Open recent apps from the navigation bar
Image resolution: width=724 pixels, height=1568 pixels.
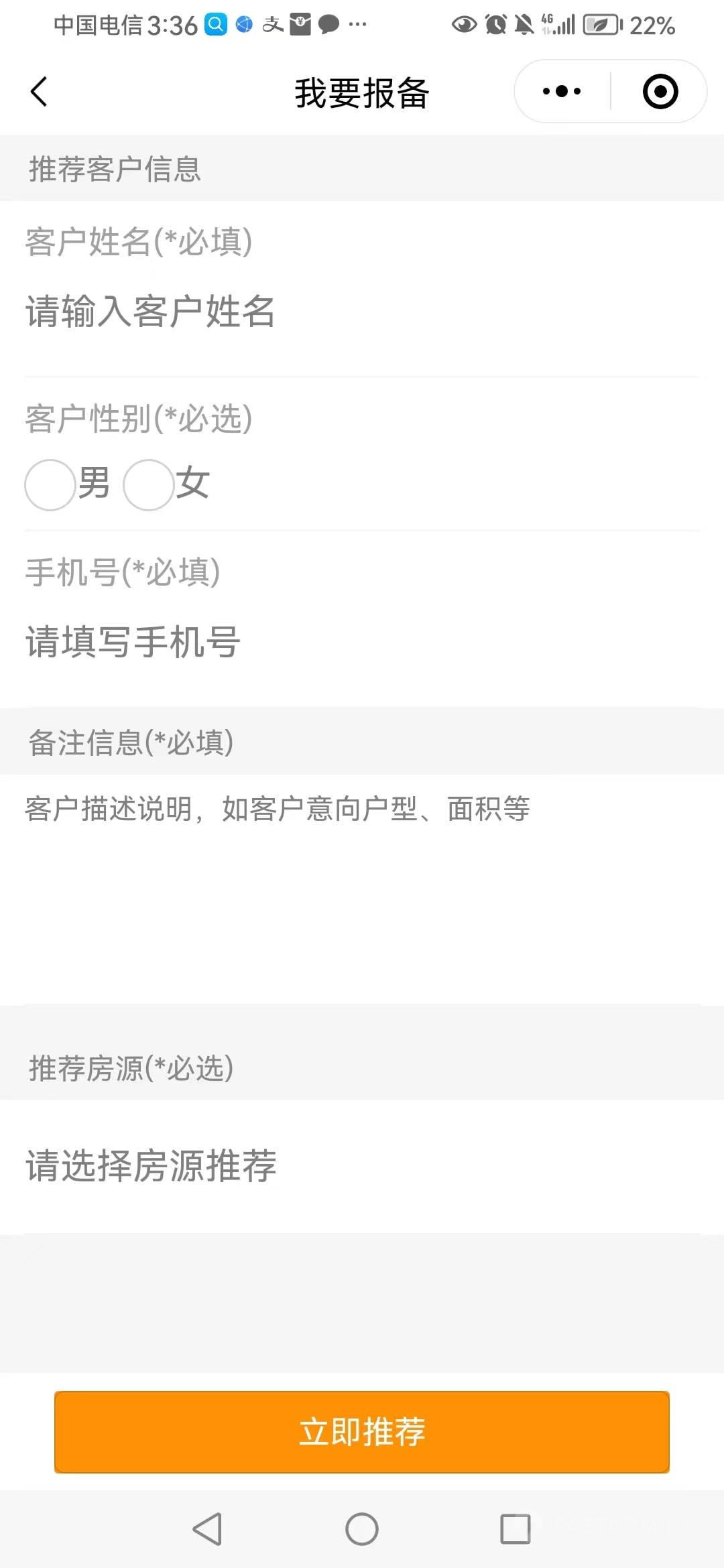tap(515, 1529)
